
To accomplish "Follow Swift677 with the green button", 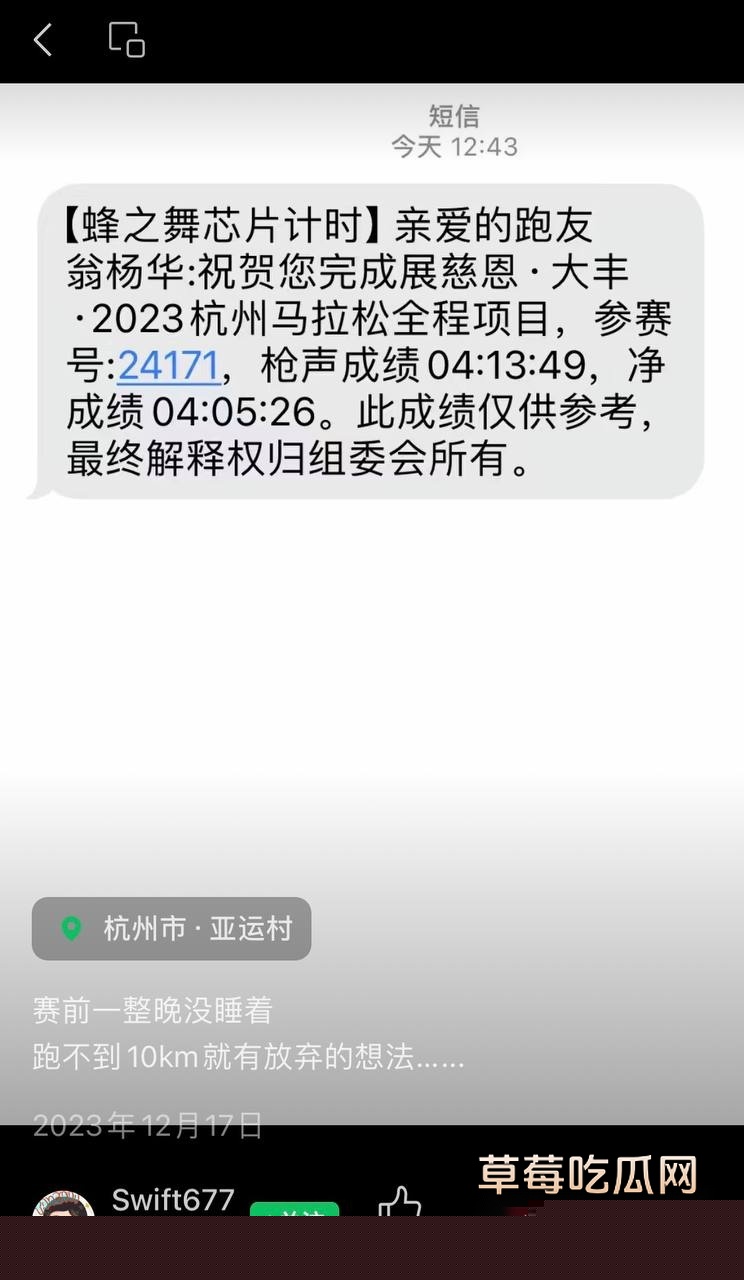I will [294, 1211].
